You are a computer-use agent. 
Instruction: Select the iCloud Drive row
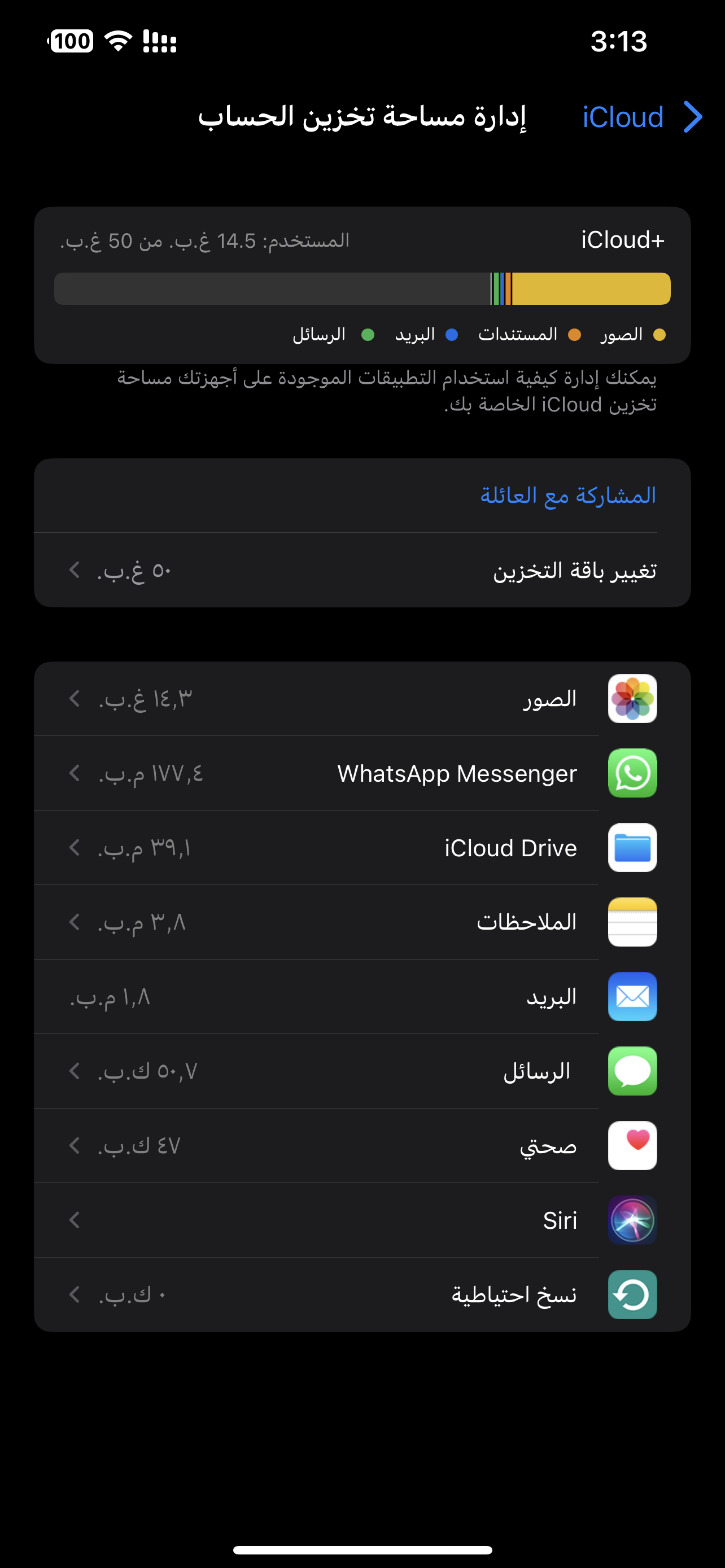click(362, 848)
